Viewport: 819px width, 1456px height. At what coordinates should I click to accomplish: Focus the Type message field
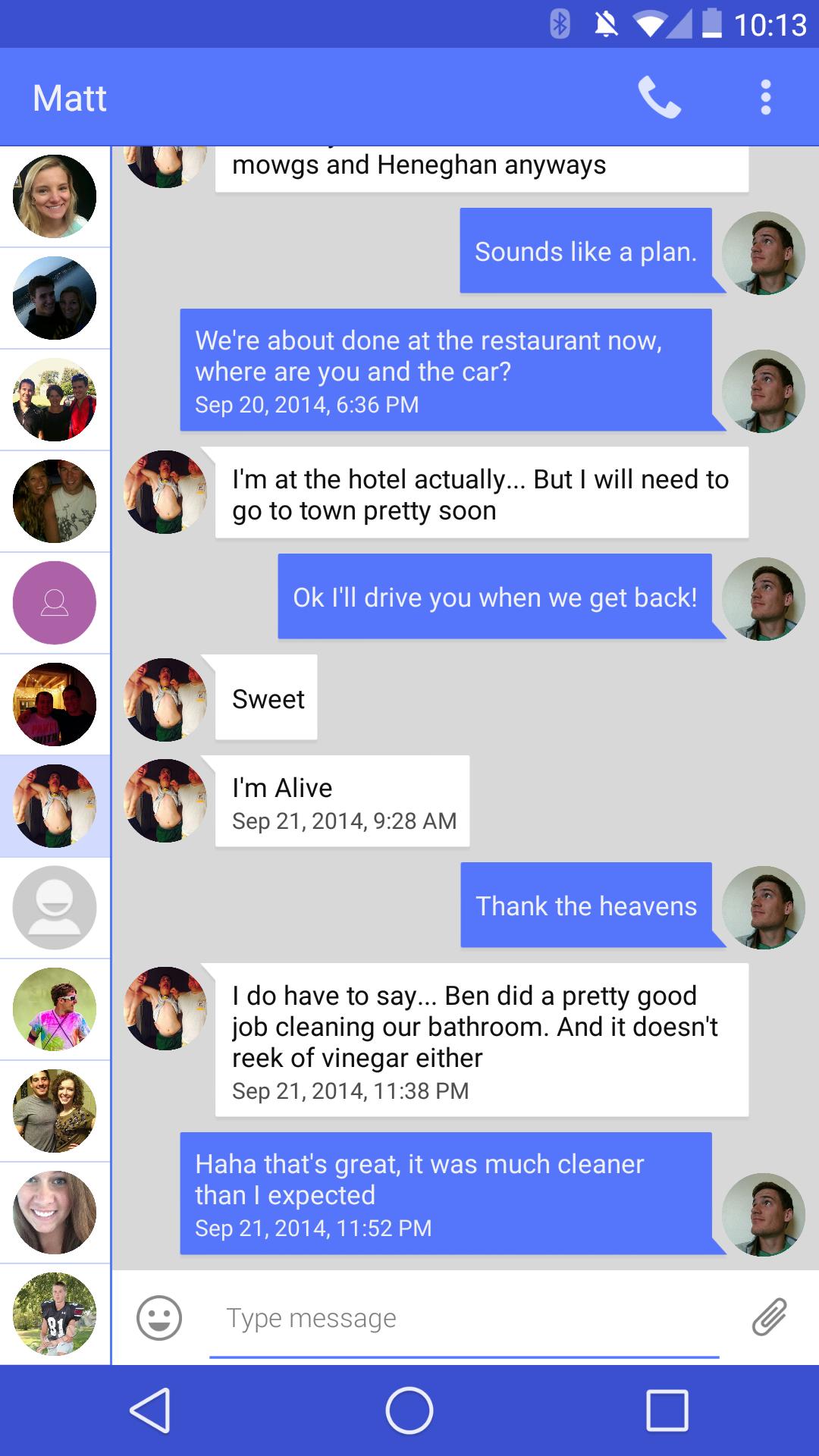pos(463,1319)
